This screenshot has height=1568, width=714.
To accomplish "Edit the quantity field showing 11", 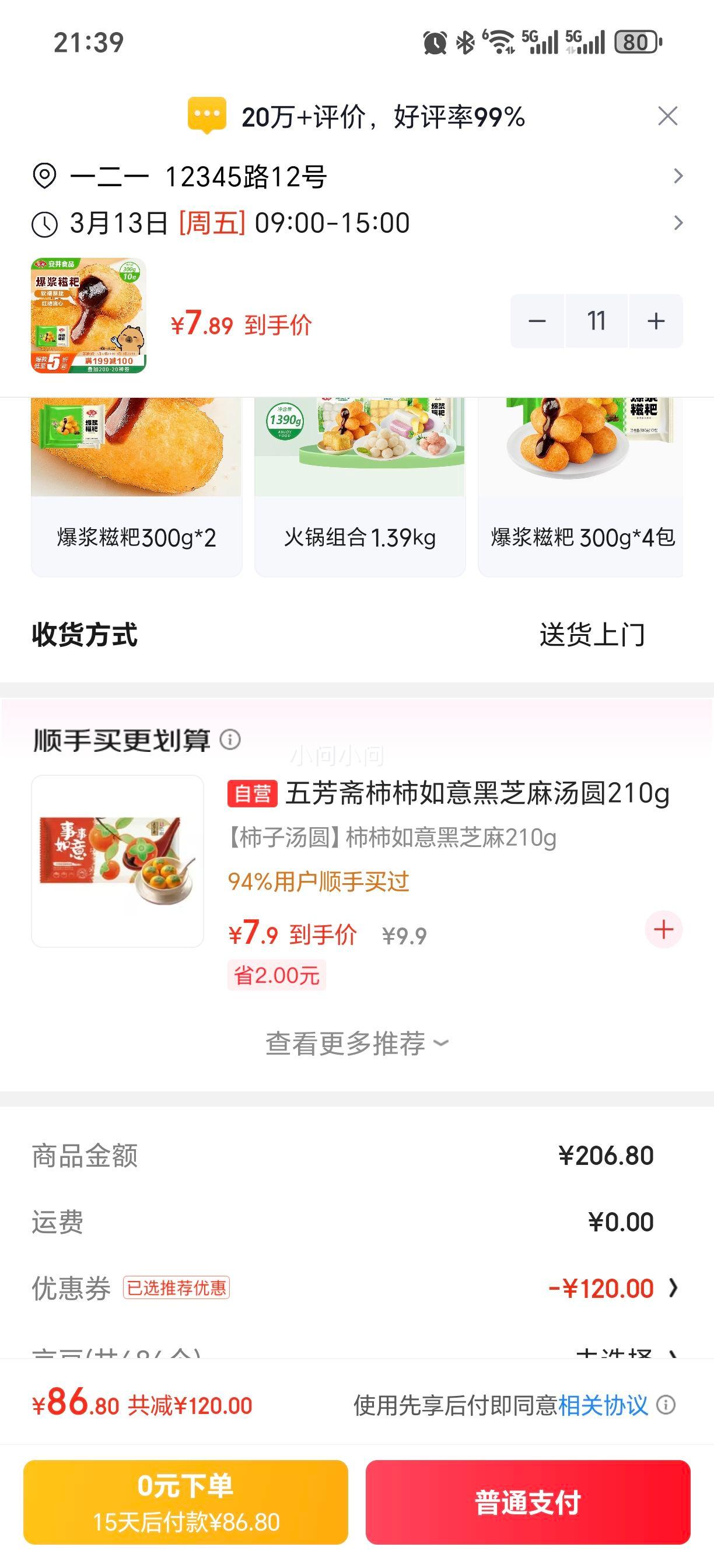I will tap(596, 321).
